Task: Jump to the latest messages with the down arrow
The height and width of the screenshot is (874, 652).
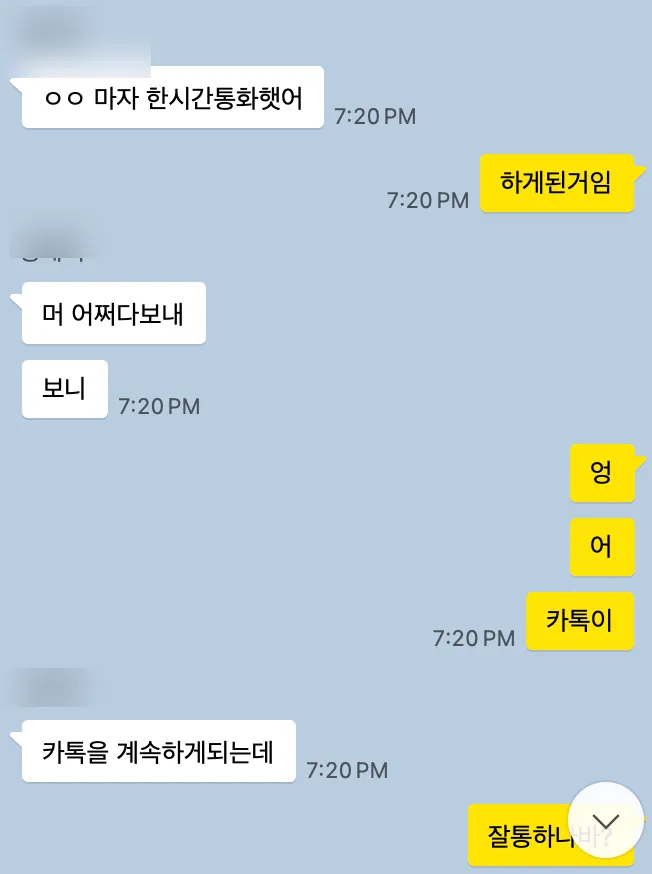Action: [606, 821]
